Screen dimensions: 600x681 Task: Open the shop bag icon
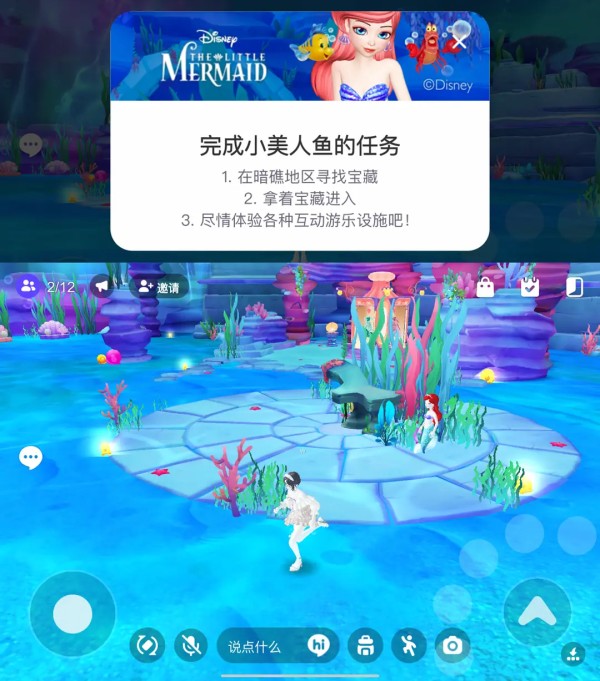tap(485, 287)
